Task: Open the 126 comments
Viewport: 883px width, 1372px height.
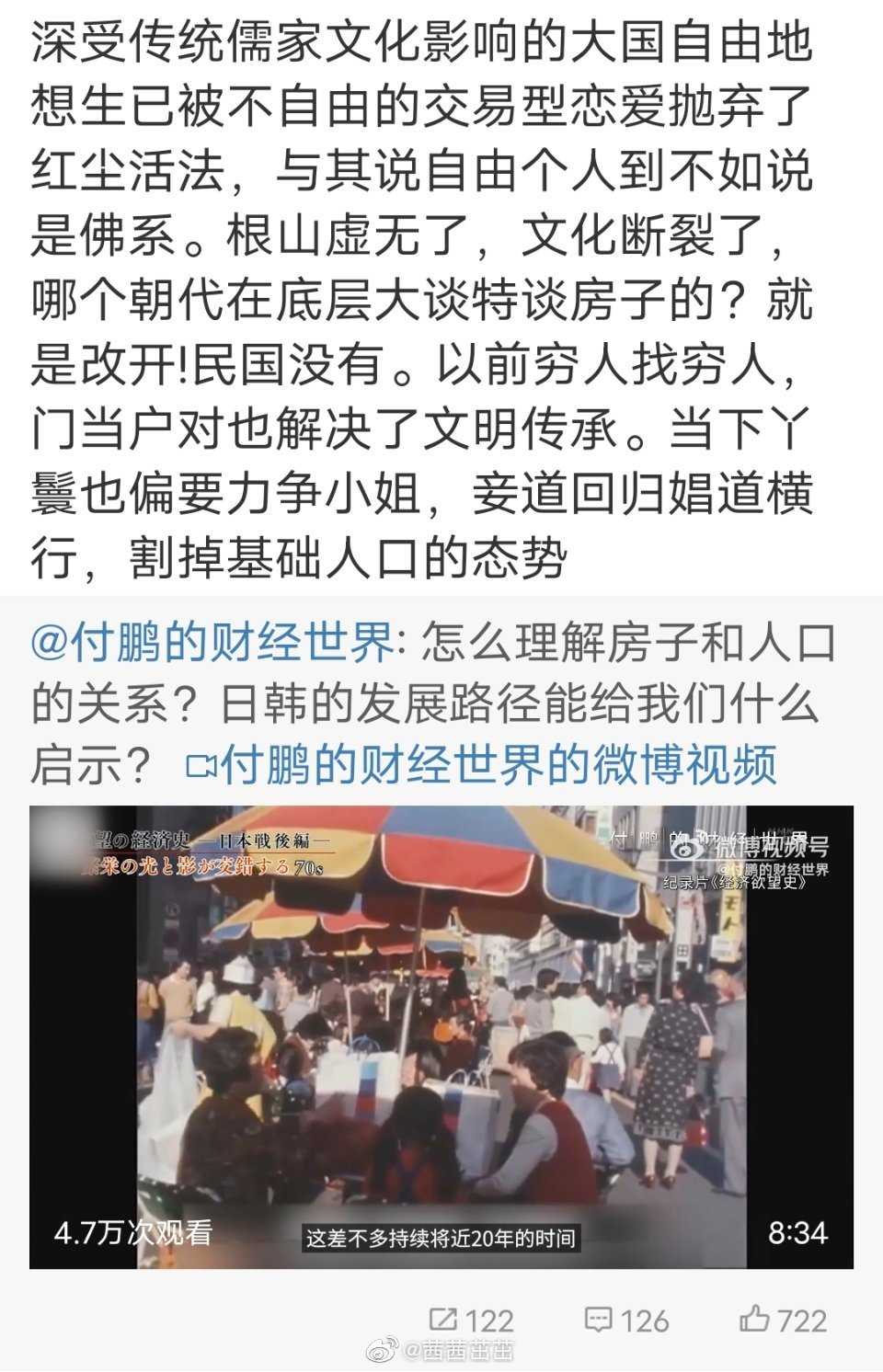Action: pos(626,1320)
